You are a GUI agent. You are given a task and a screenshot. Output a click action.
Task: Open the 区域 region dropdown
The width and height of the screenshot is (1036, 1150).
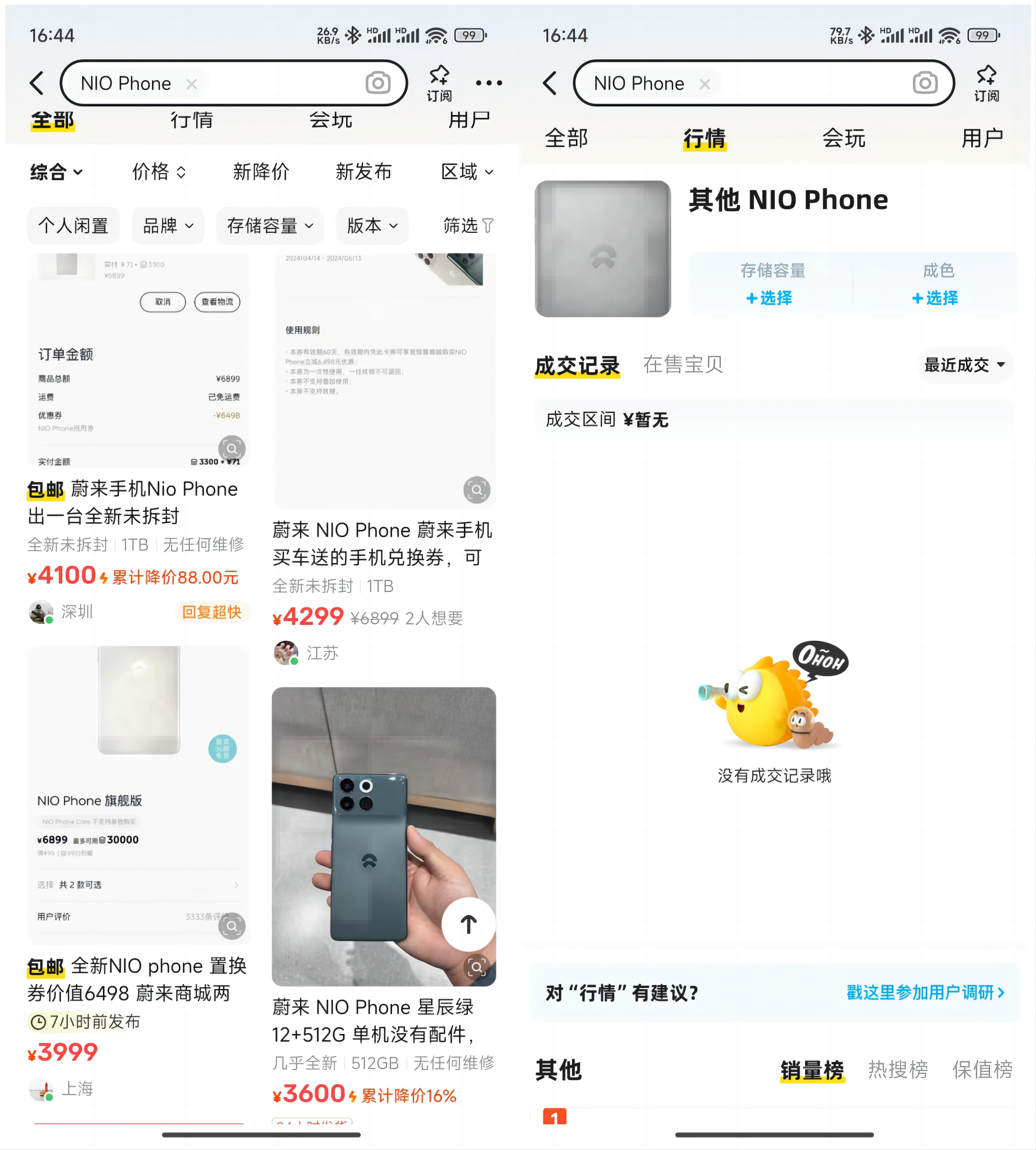click(x=467, y=172)
